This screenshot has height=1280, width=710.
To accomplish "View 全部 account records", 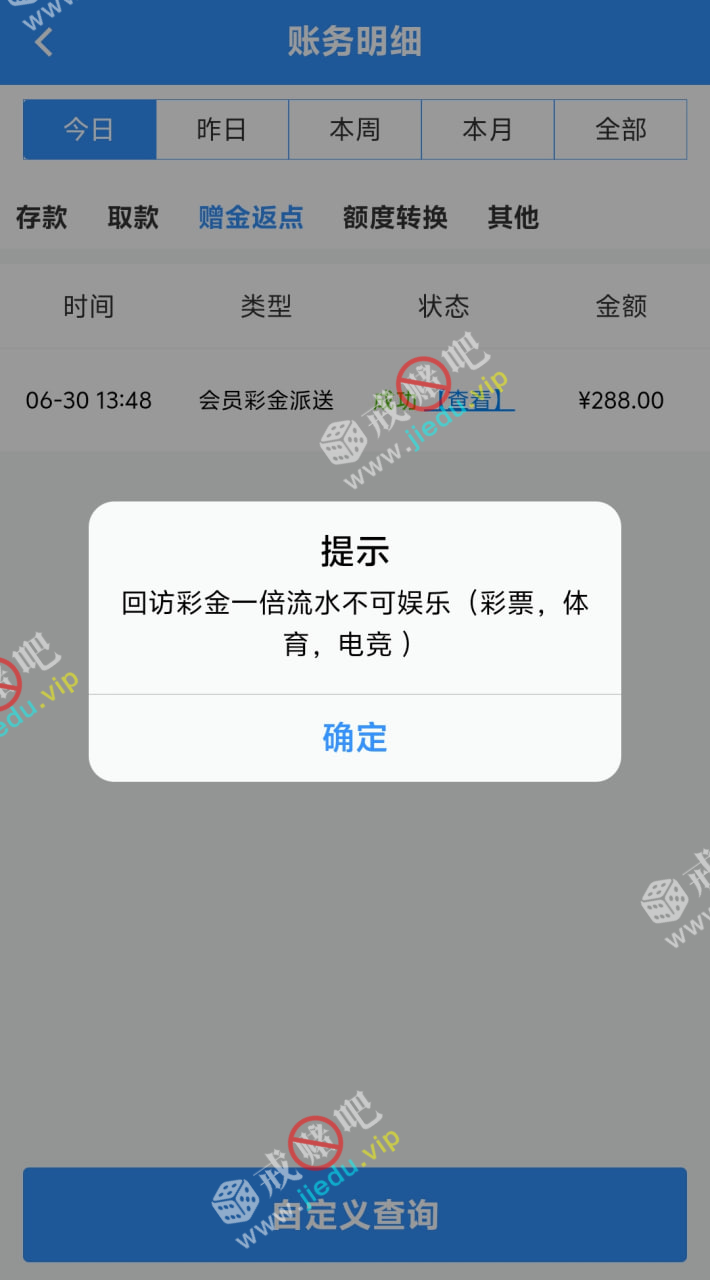I will [620, 130].
